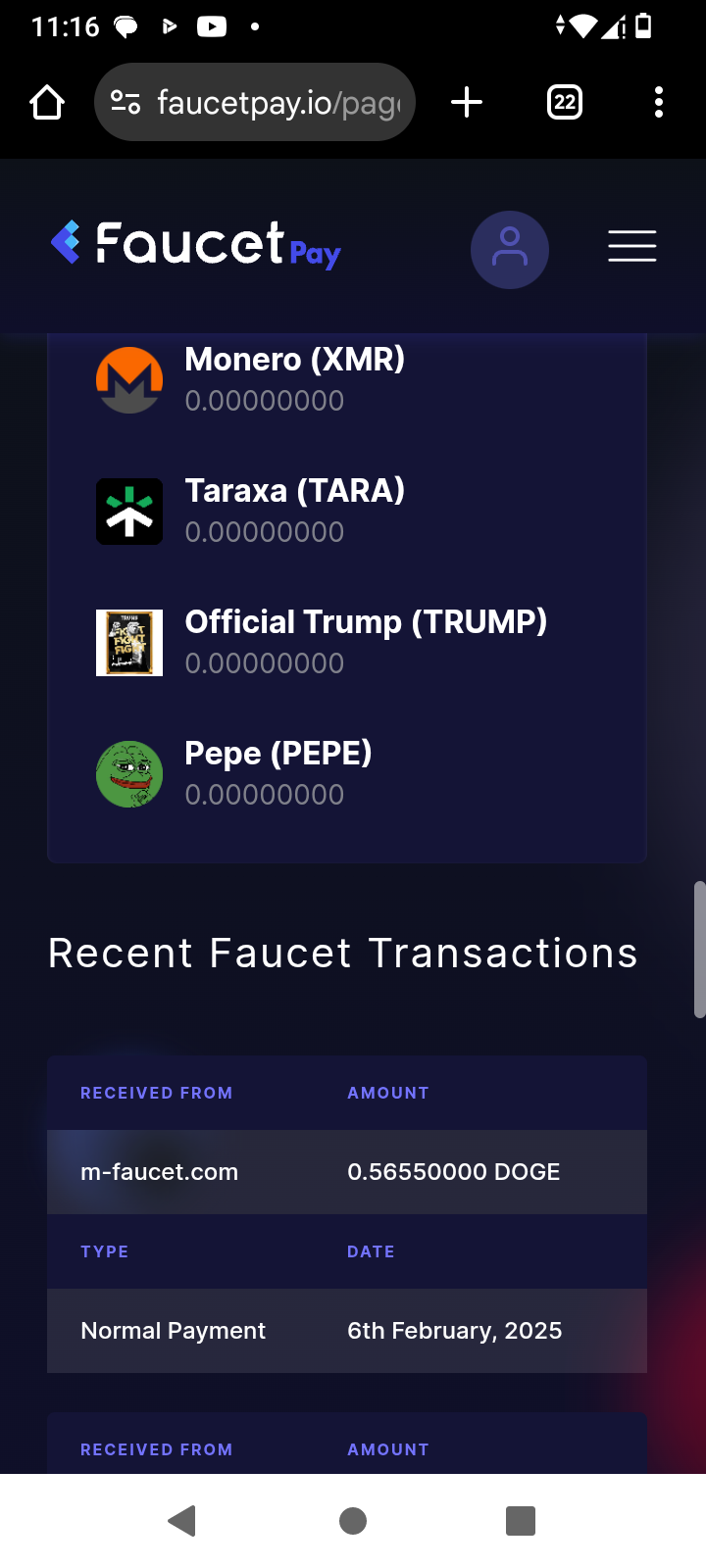Tap the FaucetPay logo link
The height and width of the screenshot is (1568, 706).
click(196, 245)
